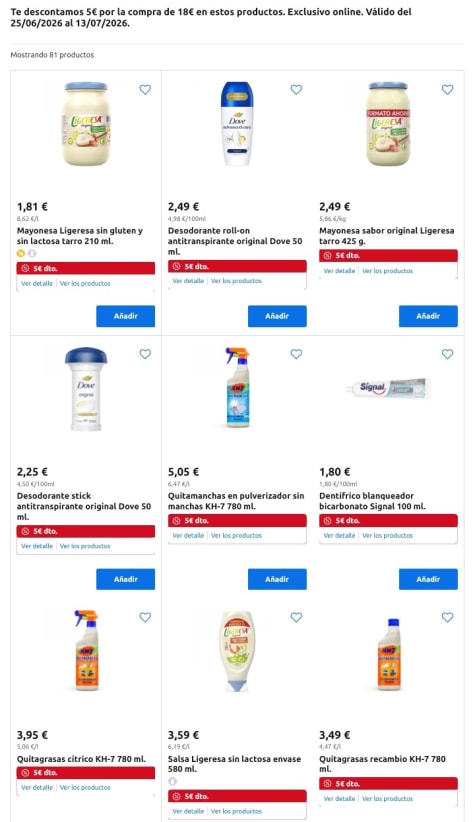475x822 pixels.
Task: Open 'Ver detalle' for KH-7 Quitamanchas
Action: [188, 536]
